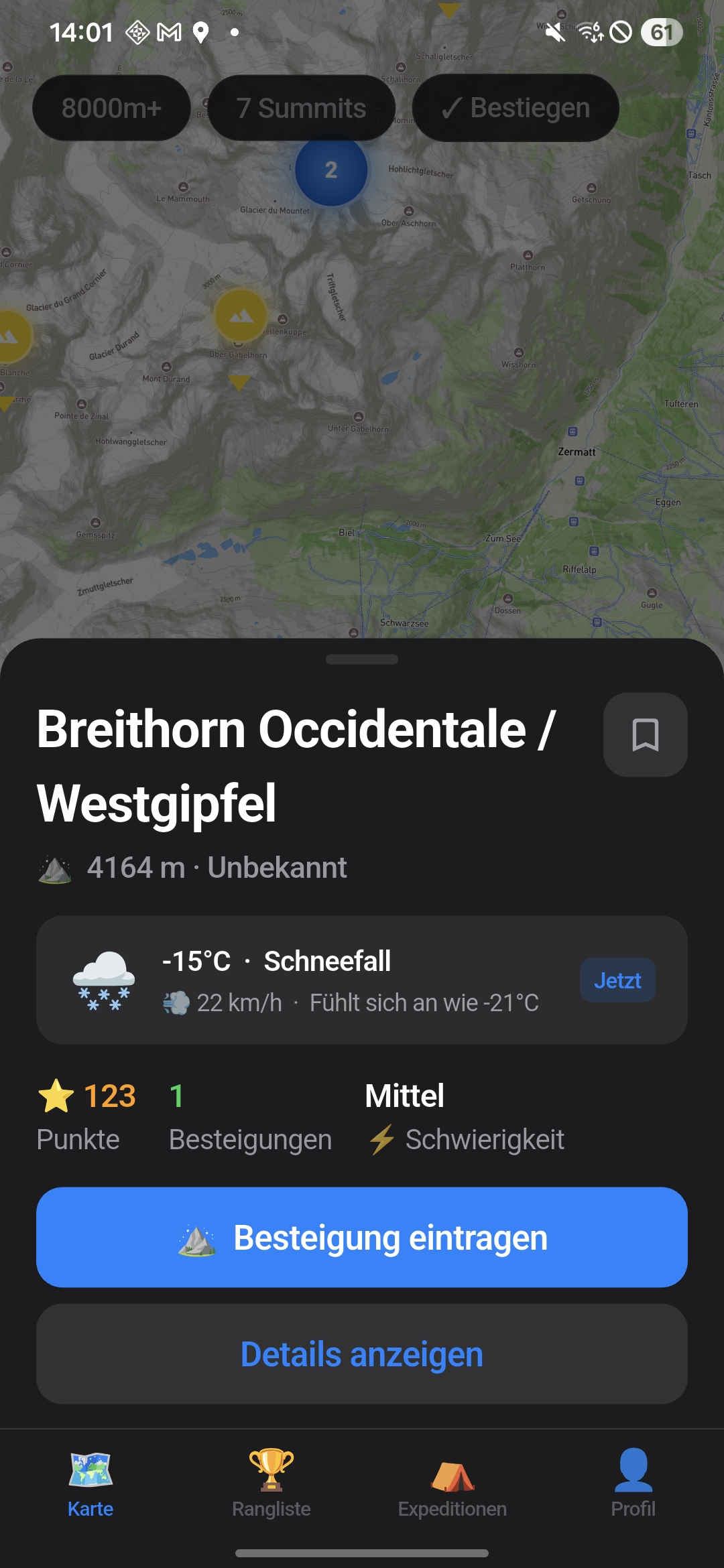
Task: Open Details anzeigen for this peak
Action: pos(362,1354)
